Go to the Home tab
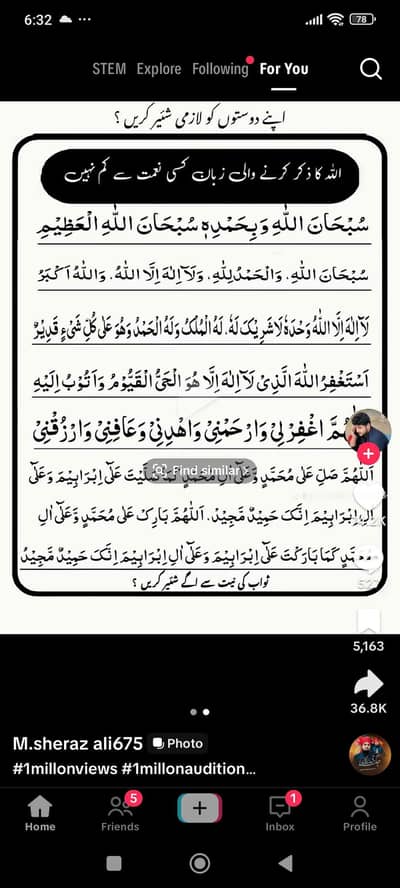This screenshot has height=888, width=400. coord(40,813)
